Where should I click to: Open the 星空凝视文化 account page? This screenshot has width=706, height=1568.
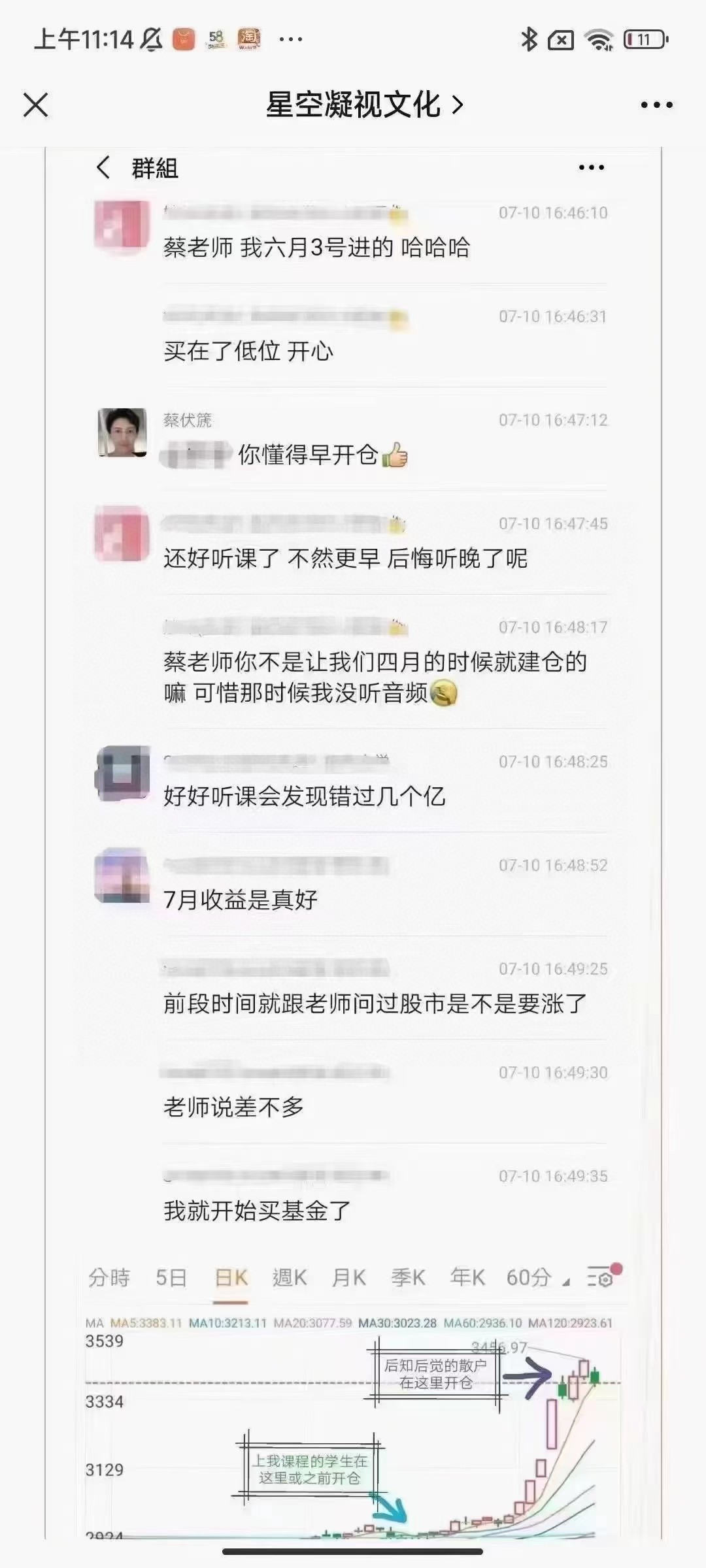pos(364,105)
